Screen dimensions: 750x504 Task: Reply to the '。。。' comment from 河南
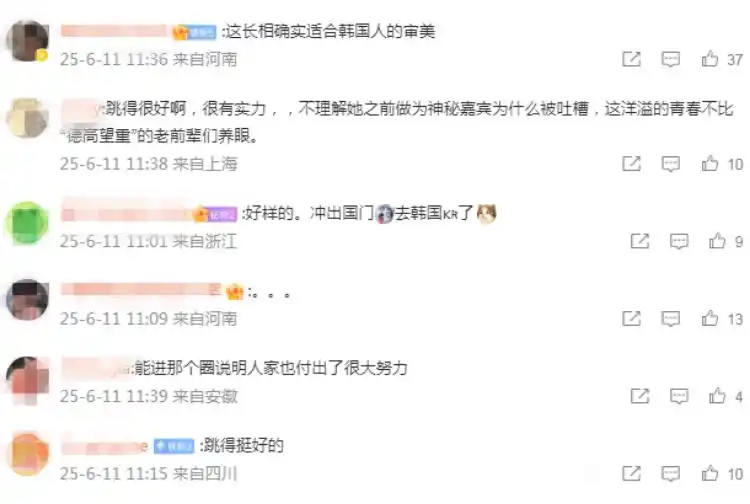(672, 319)
